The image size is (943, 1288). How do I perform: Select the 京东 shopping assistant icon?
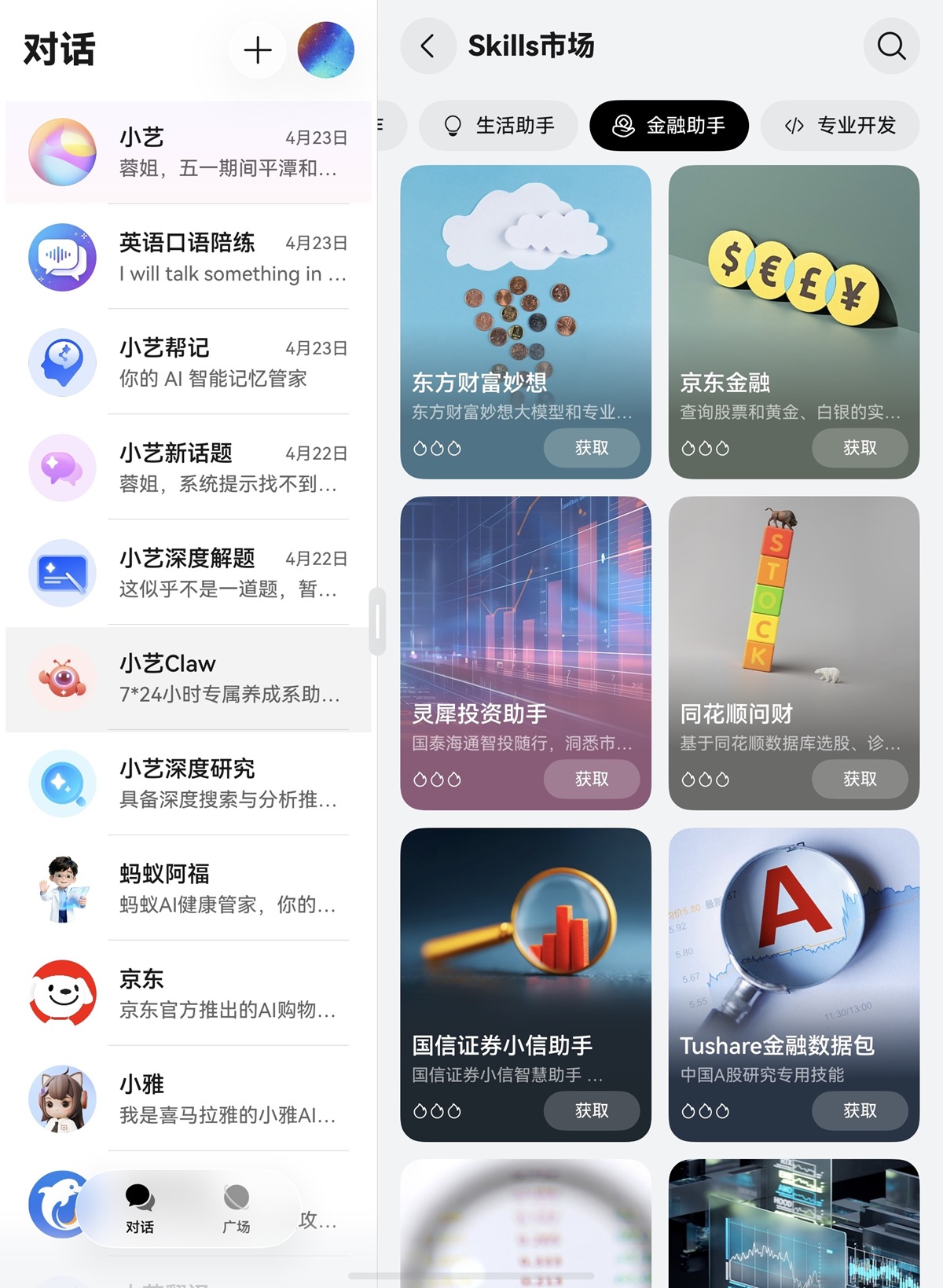(x=62, y=993)
